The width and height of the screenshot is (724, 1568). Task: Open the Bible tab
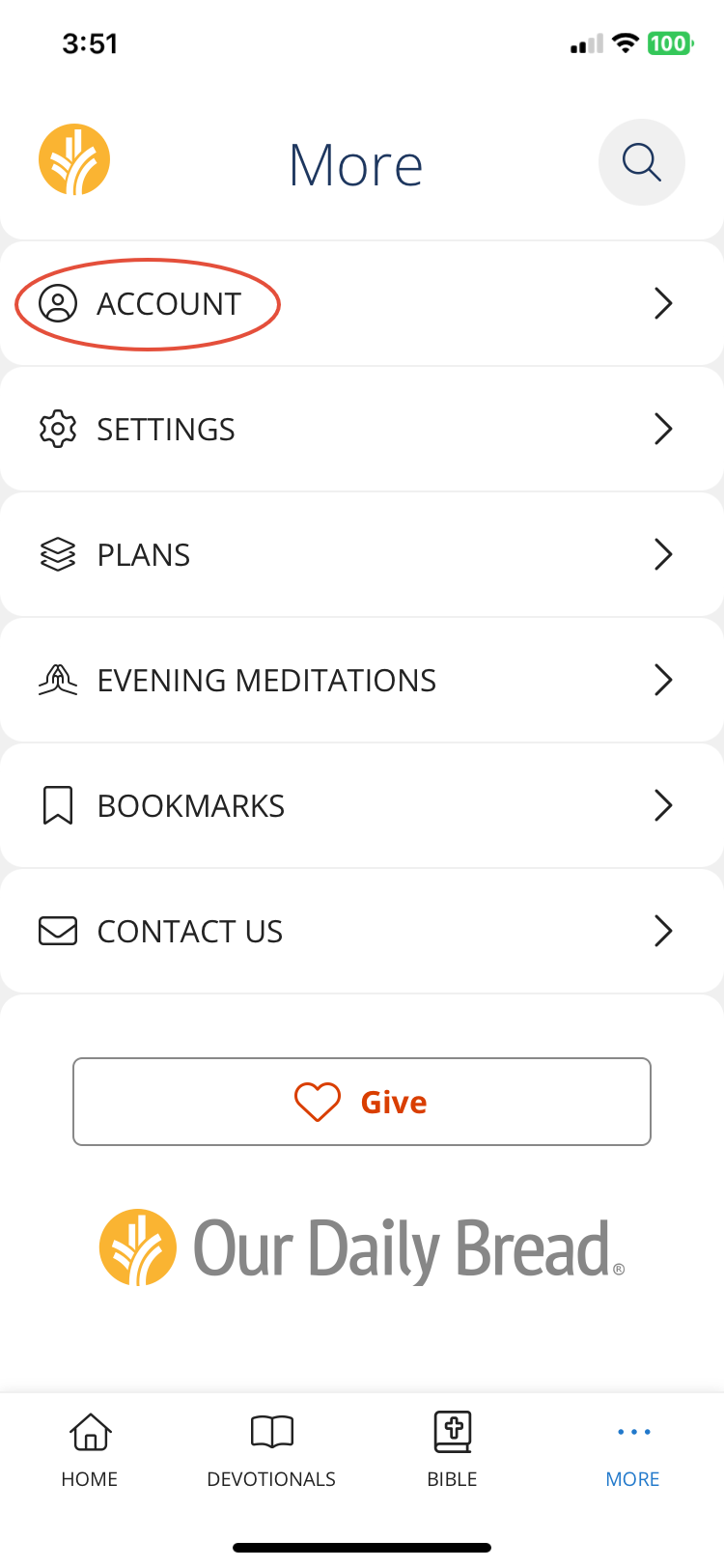tap(453, 1450)
